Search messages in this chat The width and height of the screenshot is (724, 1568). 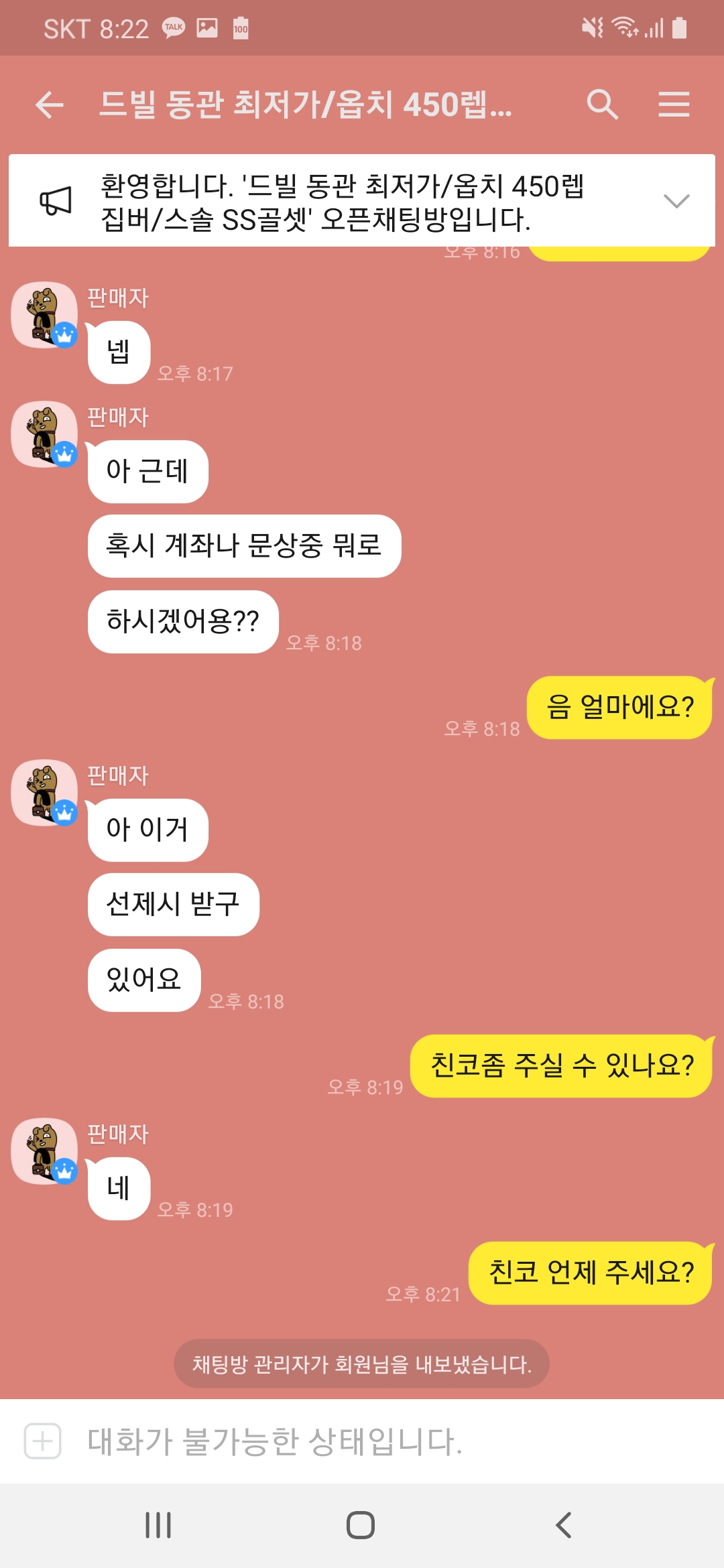click(601, 105)
